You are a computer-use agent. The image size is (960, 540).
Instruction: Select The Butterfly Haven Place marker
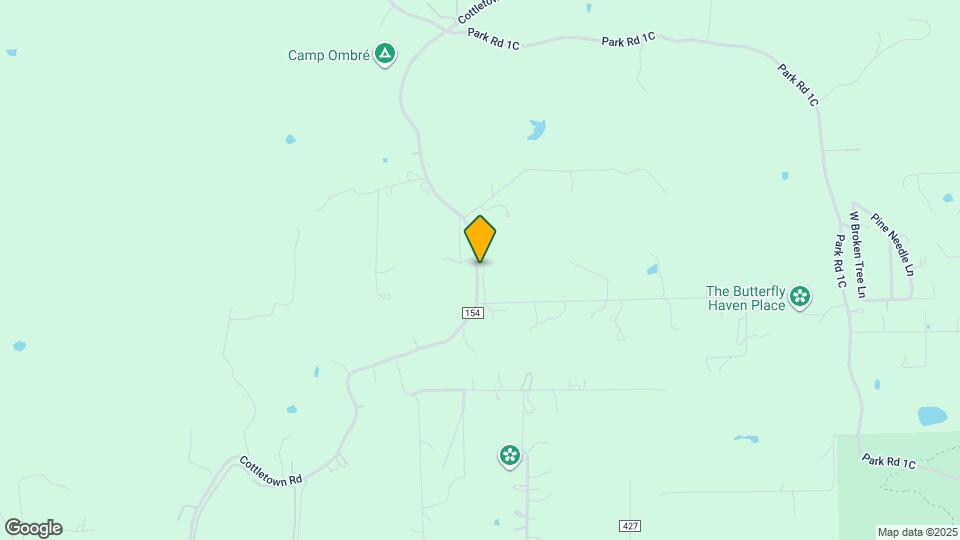tap(799, 296)
